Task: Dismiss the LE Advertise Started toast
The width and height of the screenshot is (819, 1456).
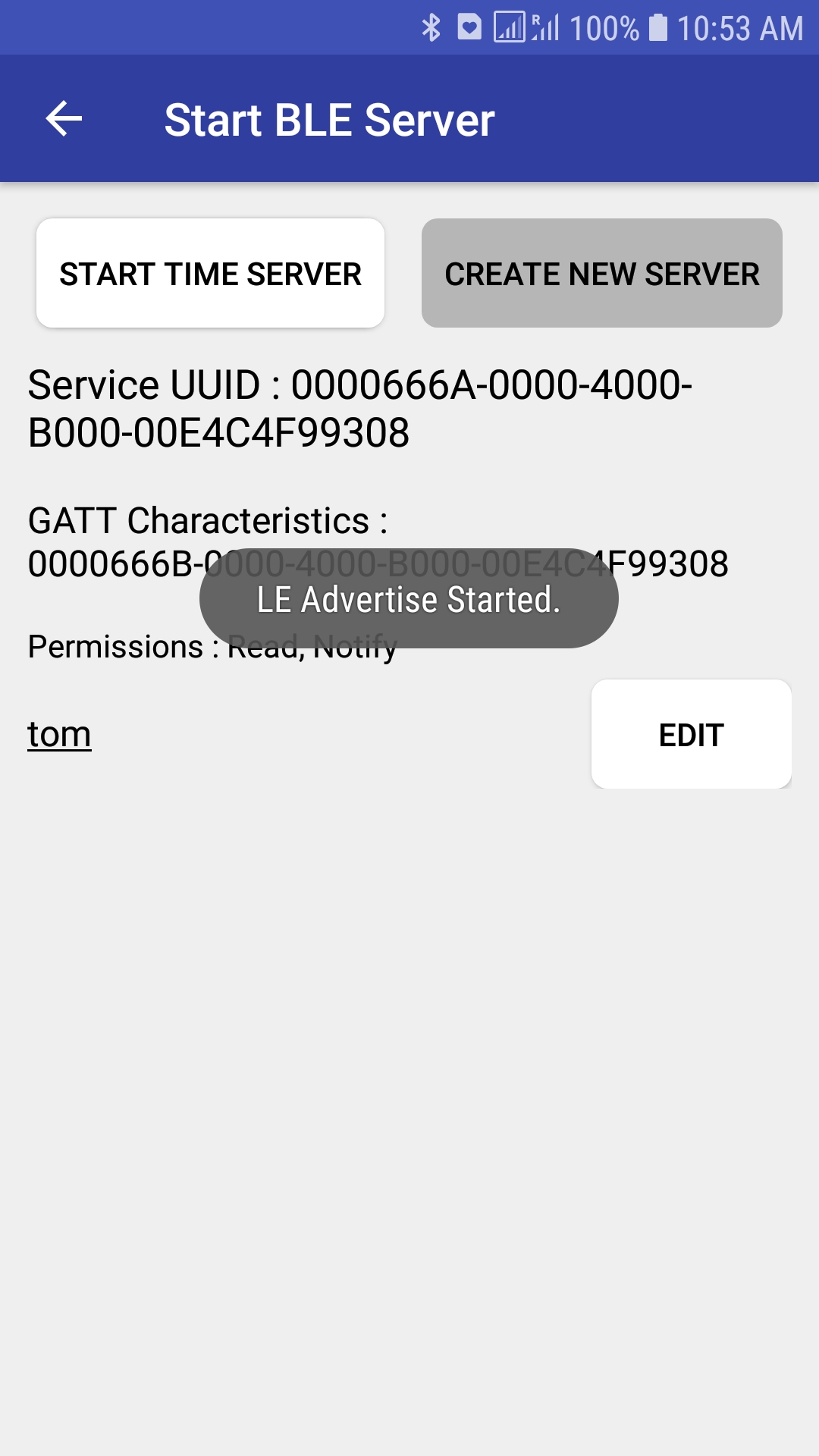Action: coord(409,599)
